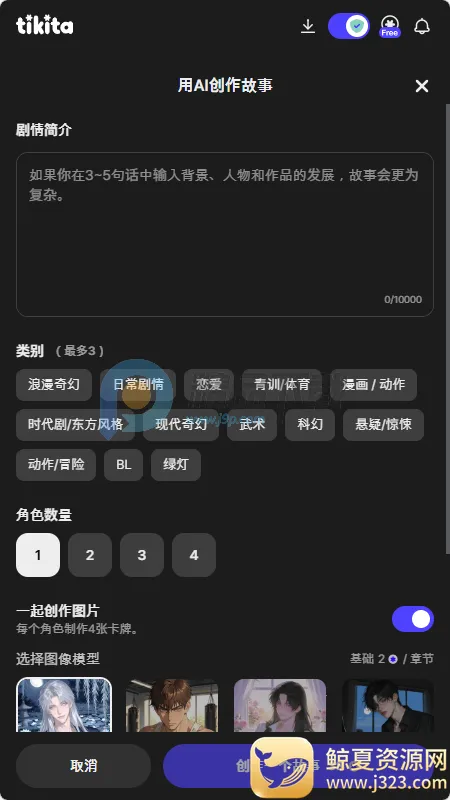
Task: Pick the BL category chip
Action: (123, 465)
